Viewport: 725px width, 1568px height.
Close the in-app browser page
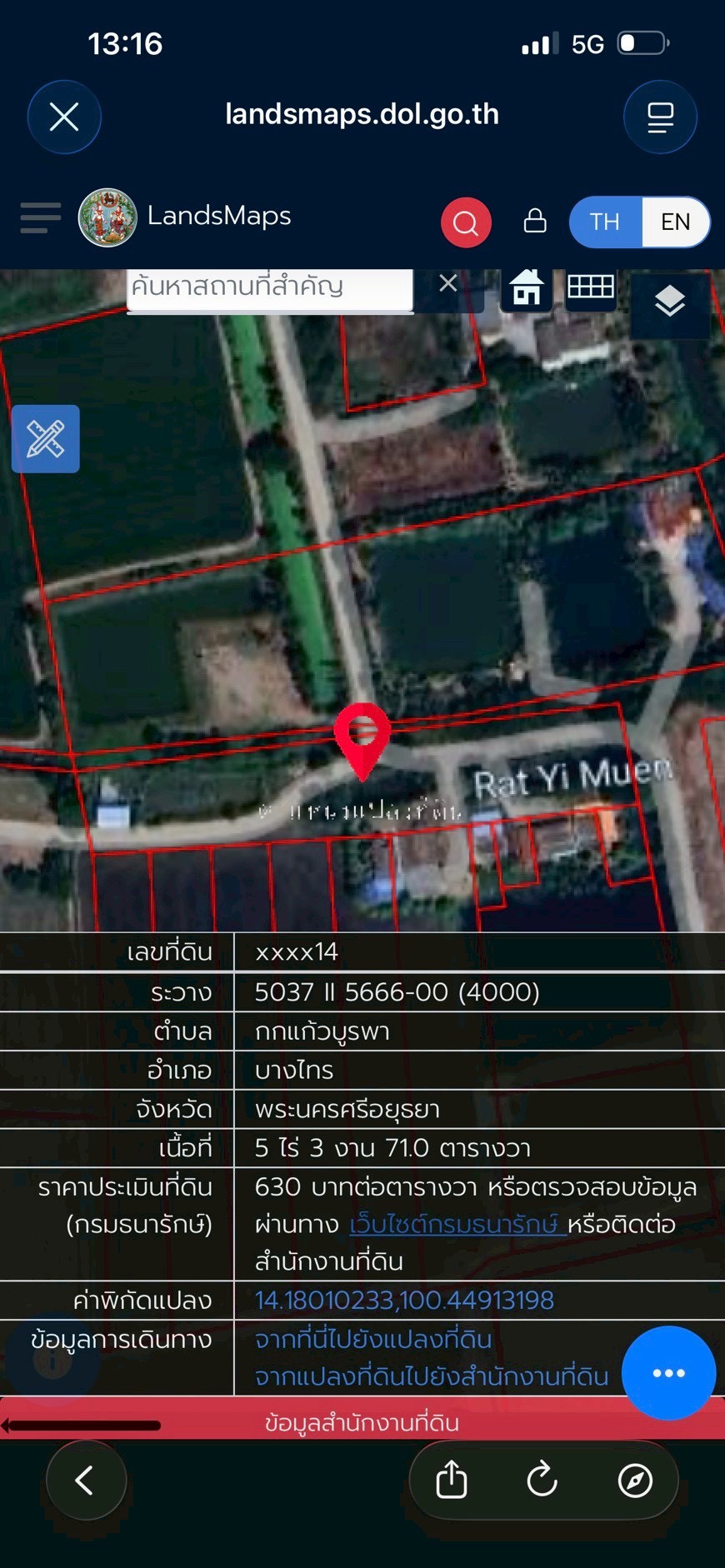tap(64, 117)
